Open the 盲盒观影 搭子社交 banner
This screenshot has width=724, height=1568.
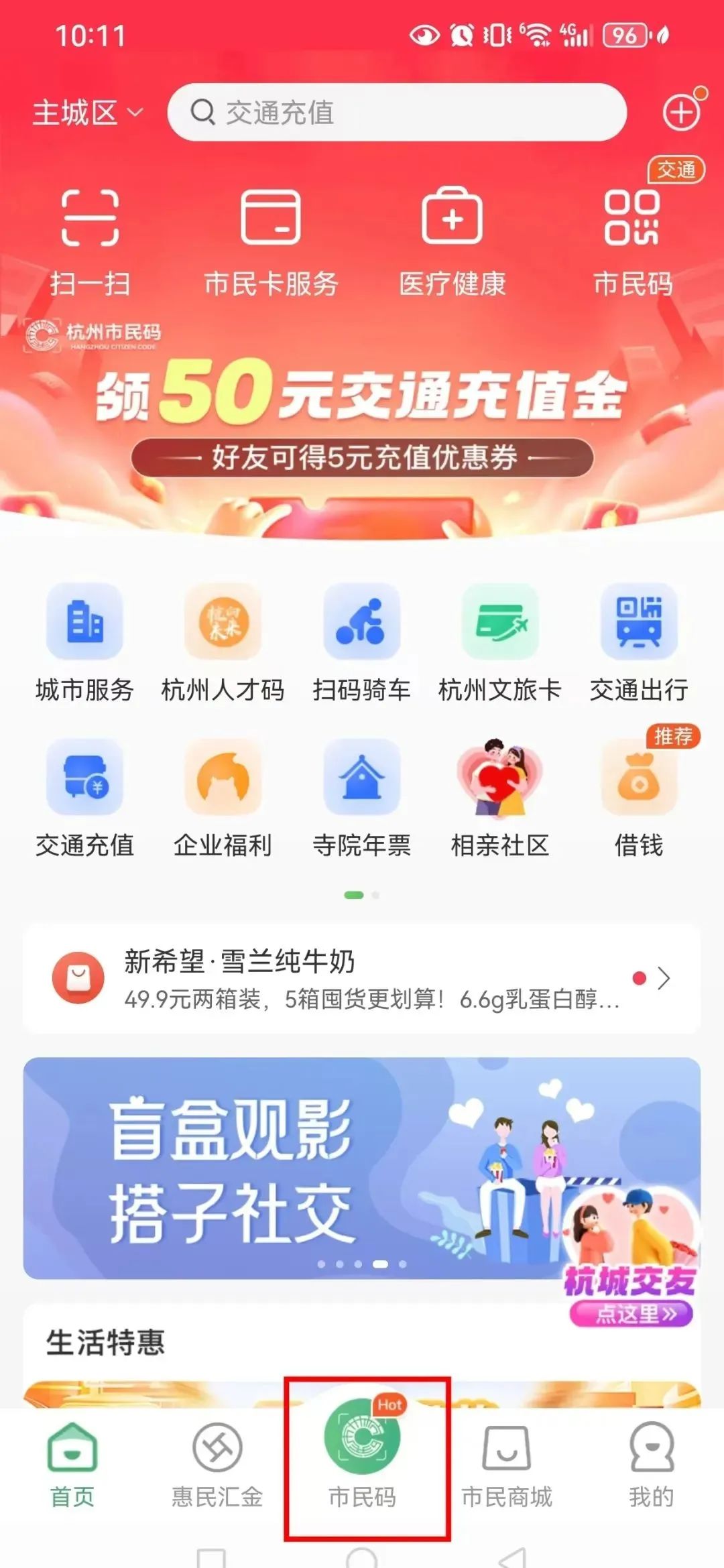click(x=295, y=1168)
